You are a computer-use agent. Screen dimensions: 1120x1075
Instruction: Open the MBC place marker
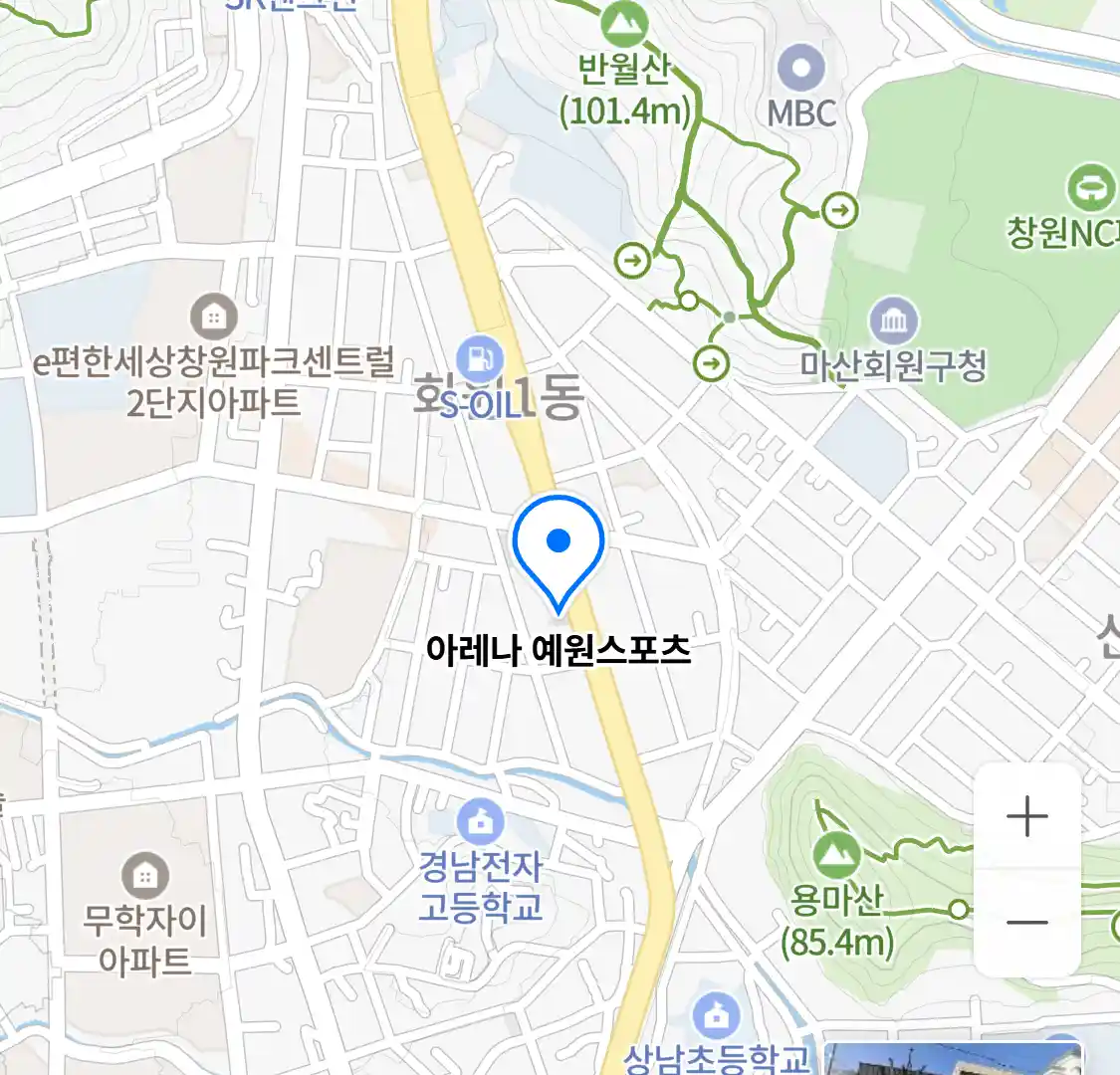tap(801, 70)
